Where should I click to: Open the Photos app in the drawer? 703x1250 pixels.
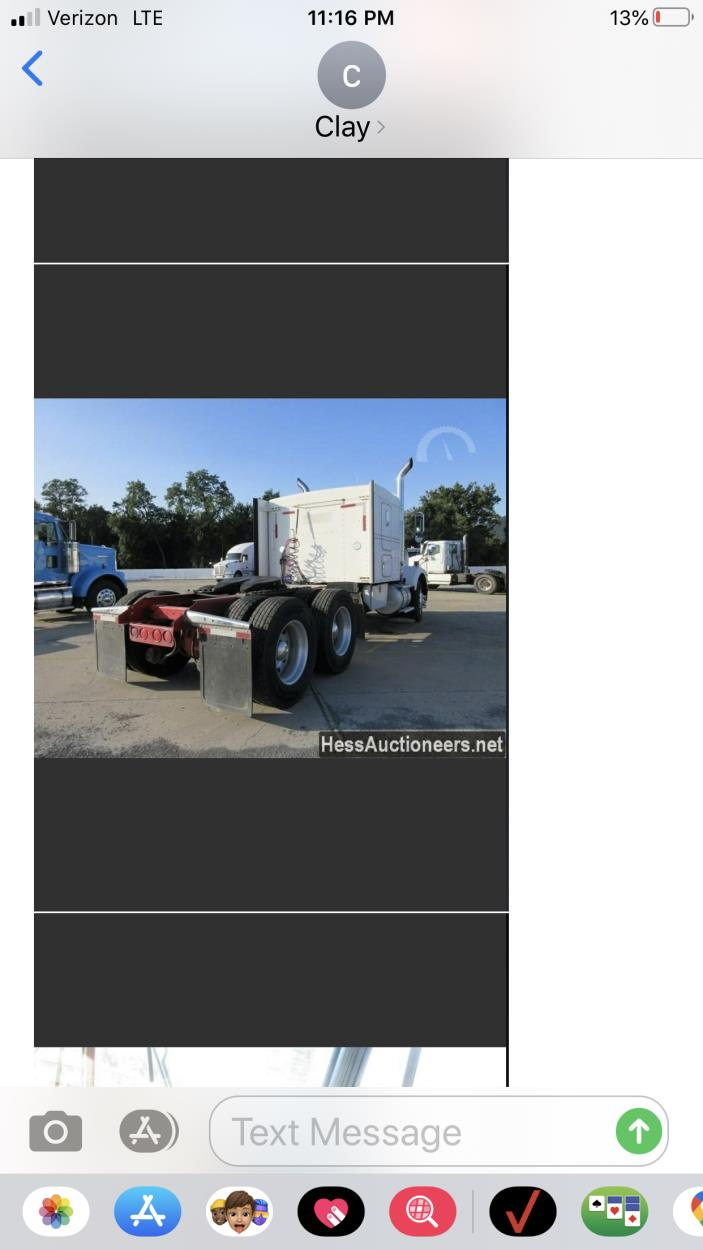coord(56,1213)
